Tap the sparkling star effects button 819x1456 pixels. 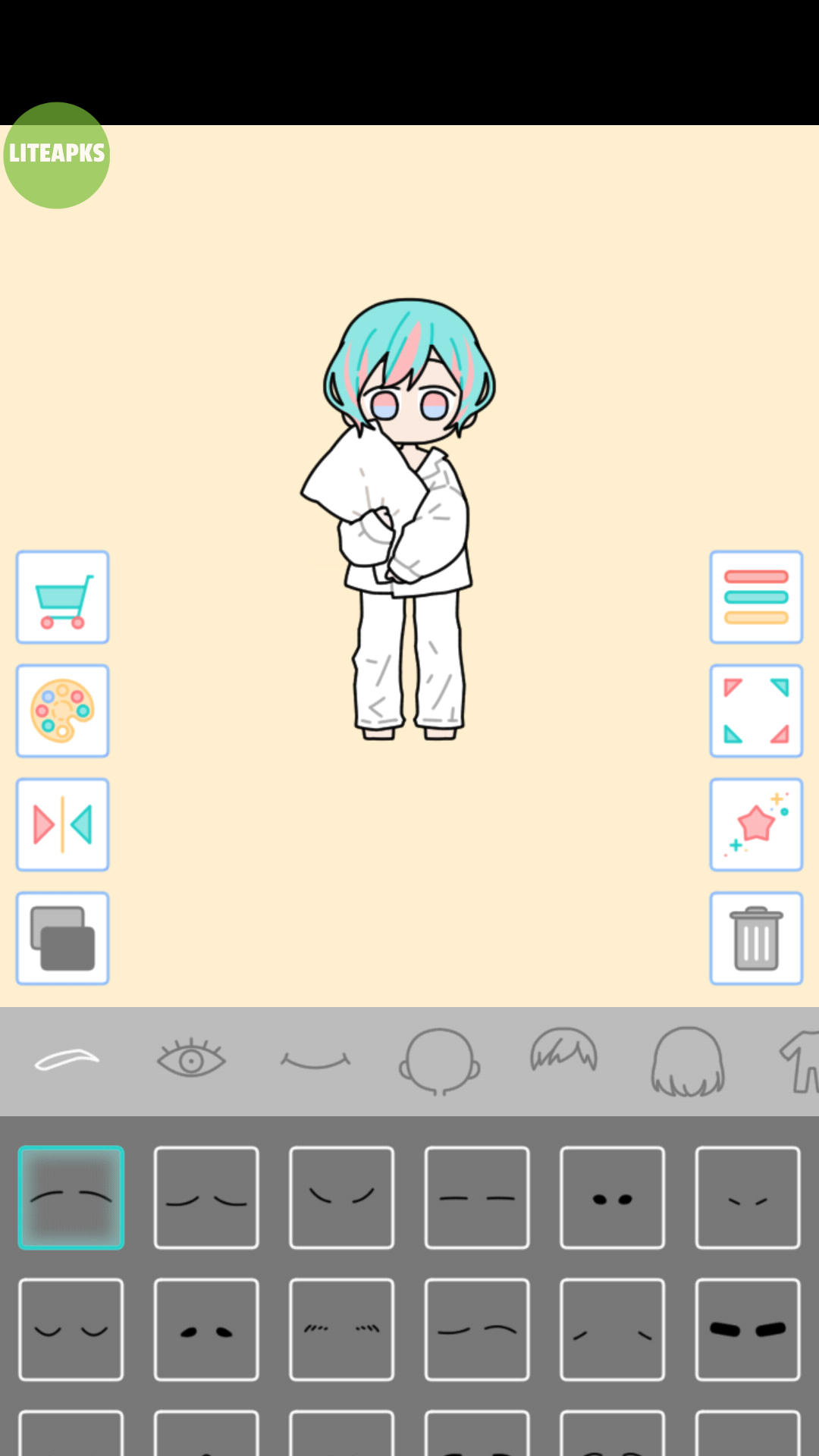click(x=756, y=825)
